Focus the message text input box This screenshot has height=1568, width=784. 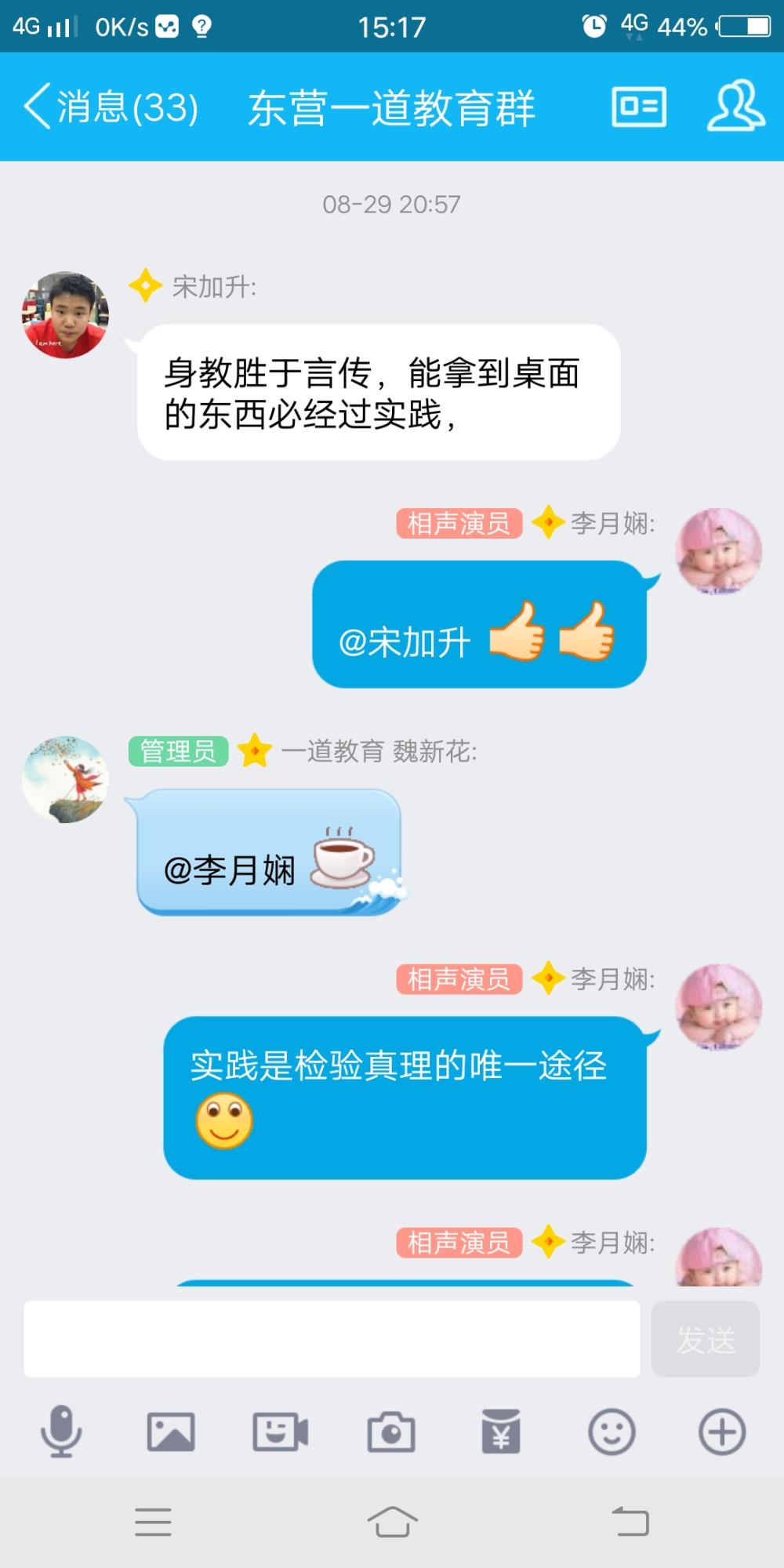coord(332,1339)
